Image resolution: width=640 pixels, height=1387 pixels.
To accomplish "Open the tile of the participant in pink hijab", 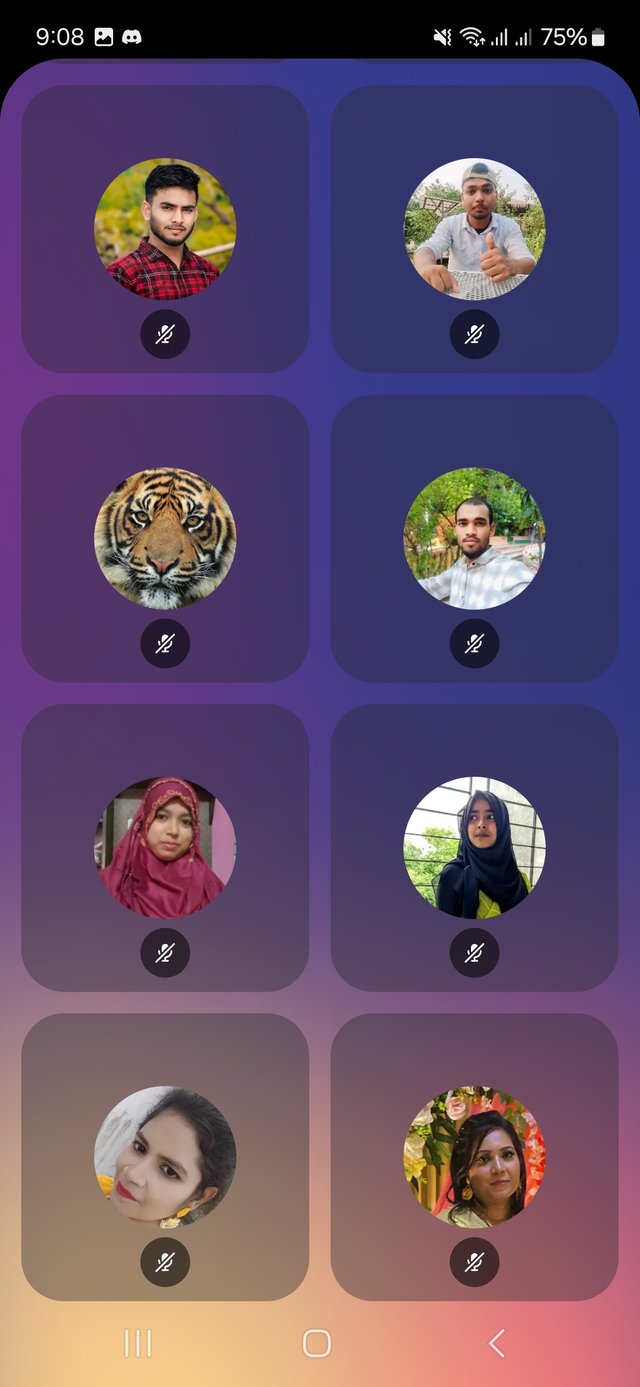I will pyautogui.click(x=165, y=847).
